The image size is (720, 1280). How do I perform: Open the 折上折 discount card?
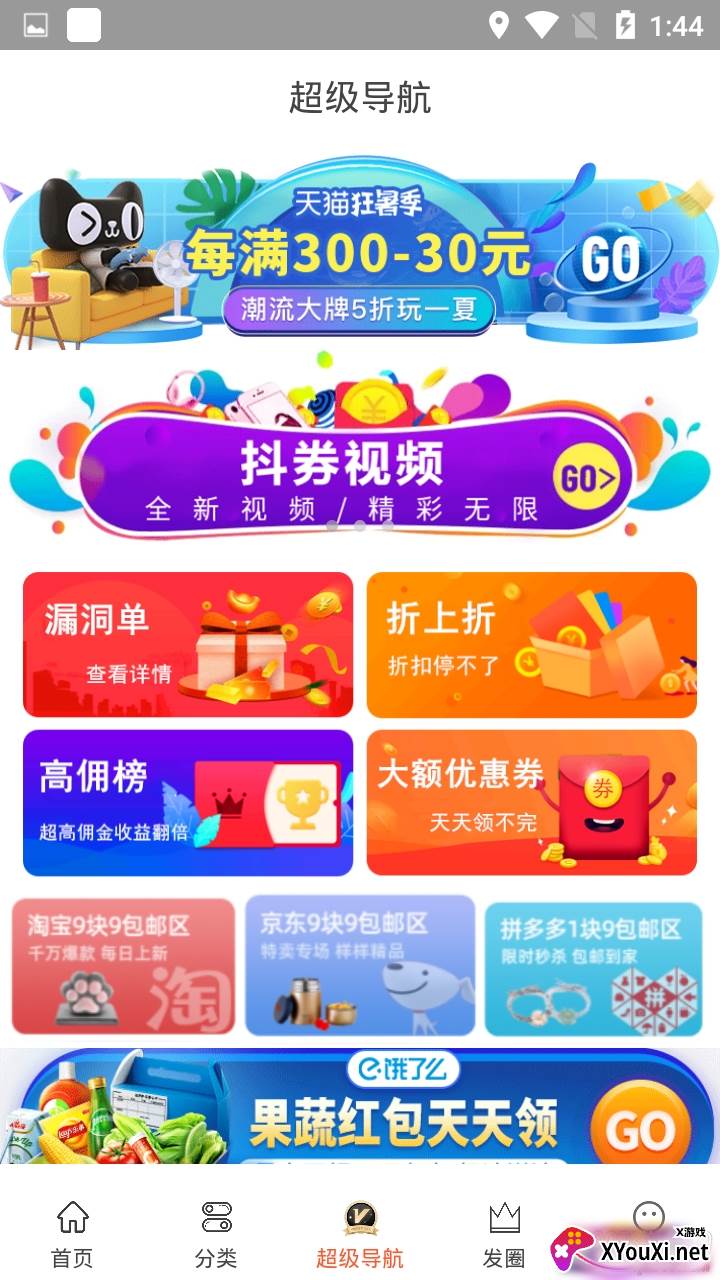pos(531,645)
